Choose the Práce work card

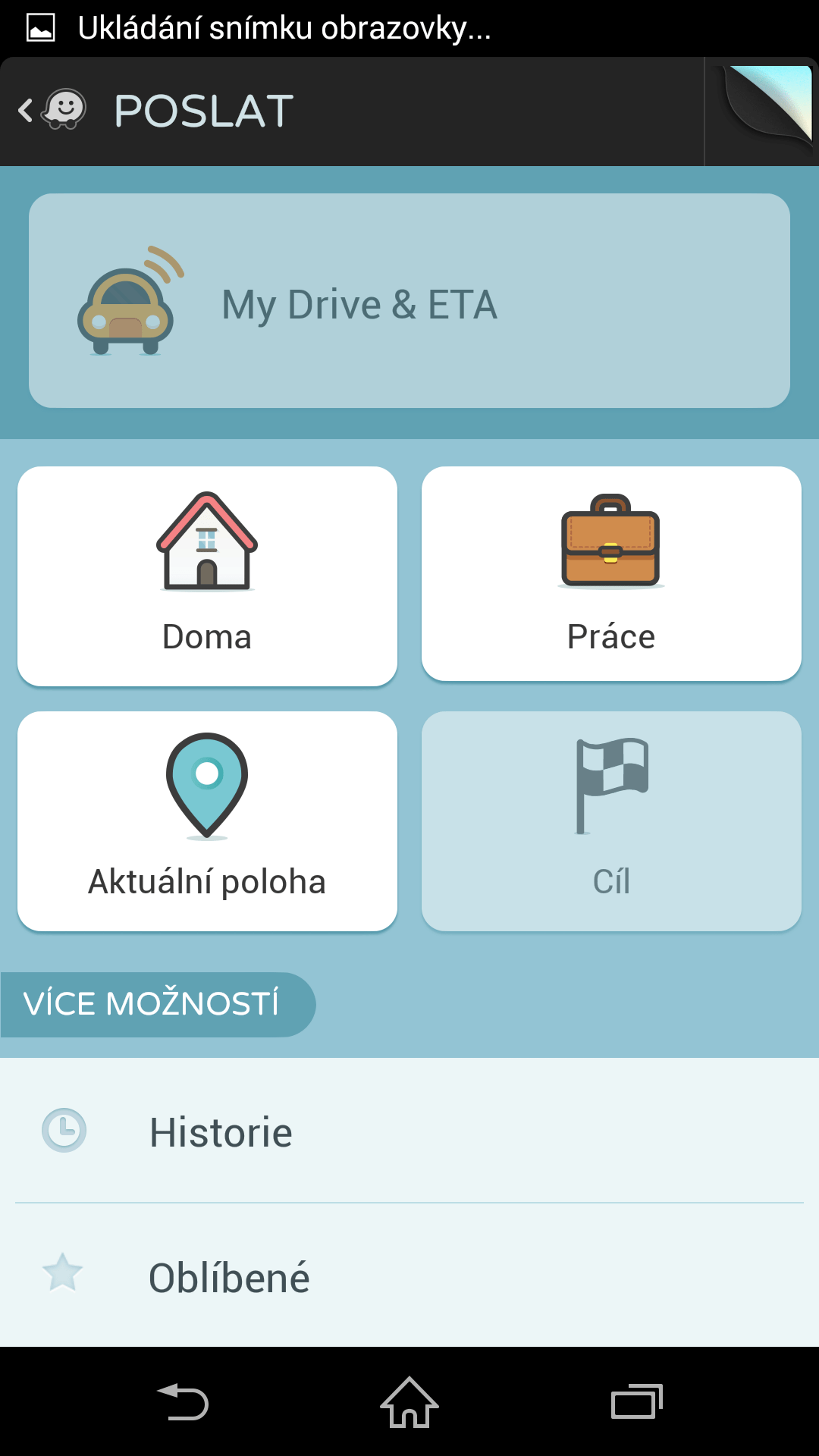611,573
